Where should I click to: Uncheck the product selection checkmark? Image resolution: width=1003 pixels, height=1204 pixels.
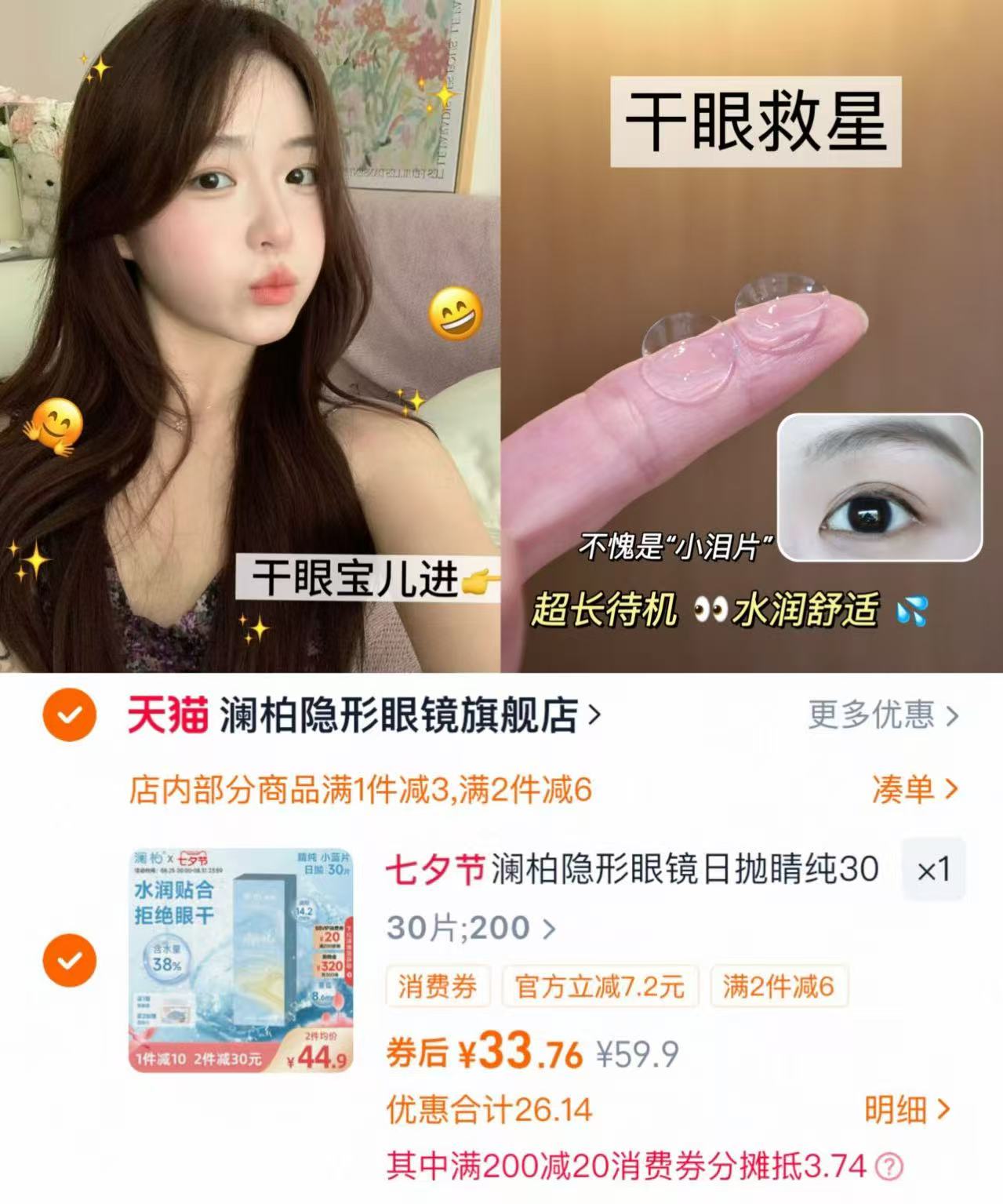(71, 958)
